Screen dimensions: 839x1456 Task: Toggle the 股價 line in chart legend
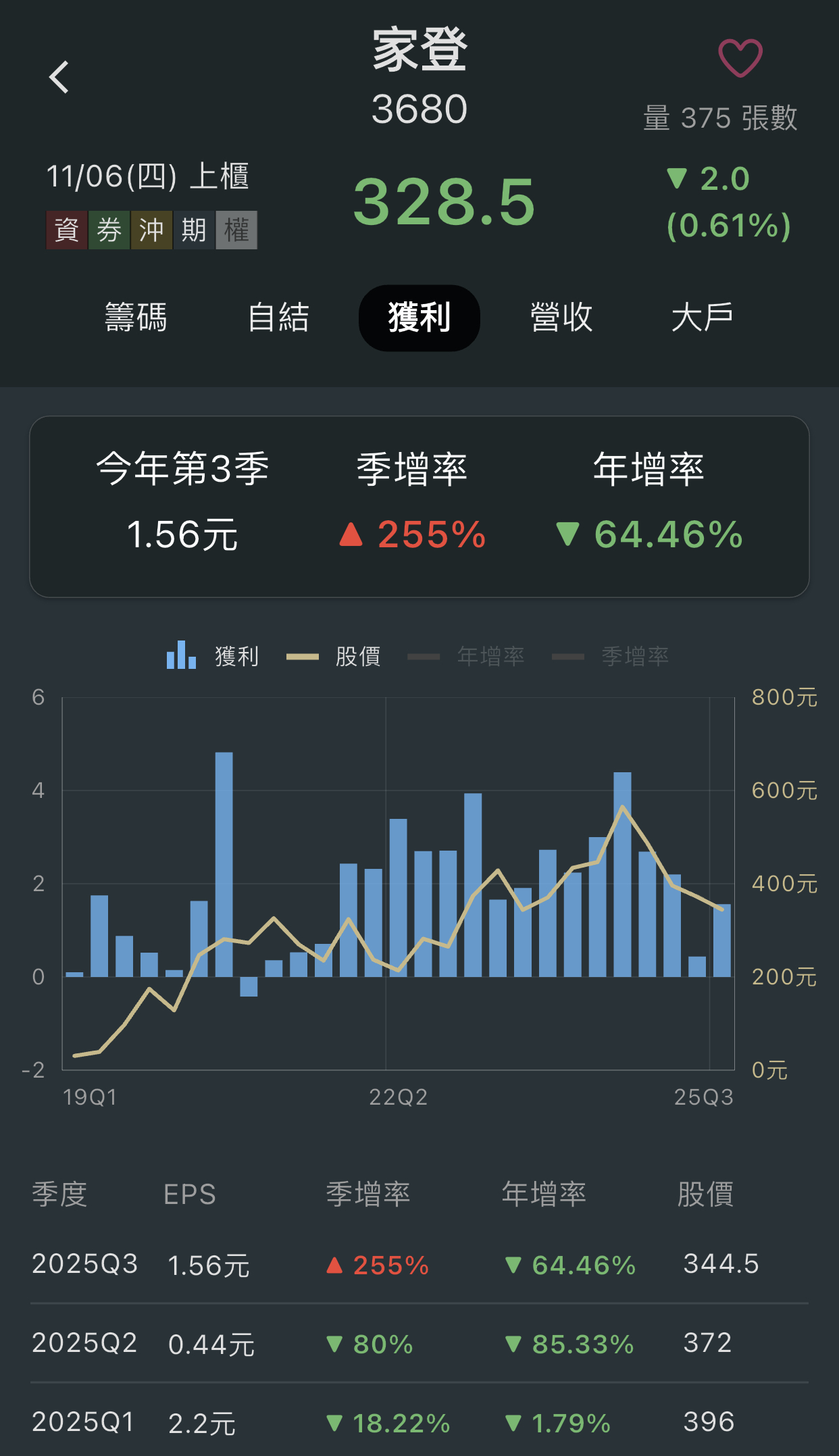(335, 656)
